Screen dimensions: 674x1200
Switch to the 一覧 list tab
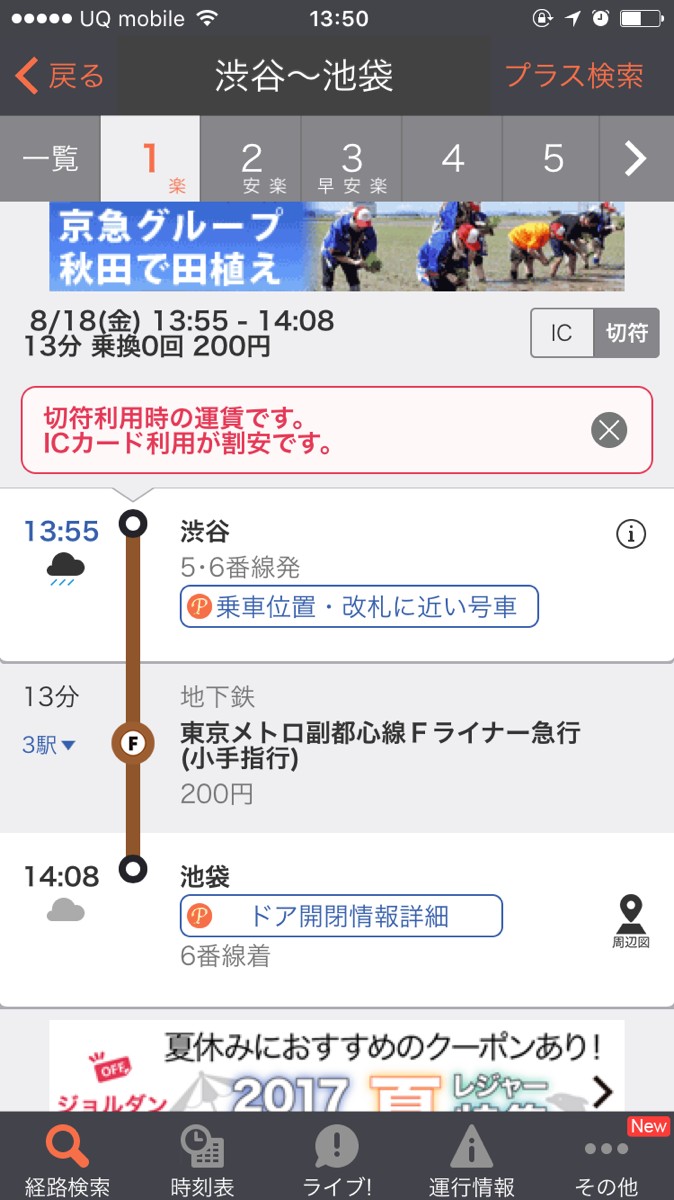(x=50, y=158)
